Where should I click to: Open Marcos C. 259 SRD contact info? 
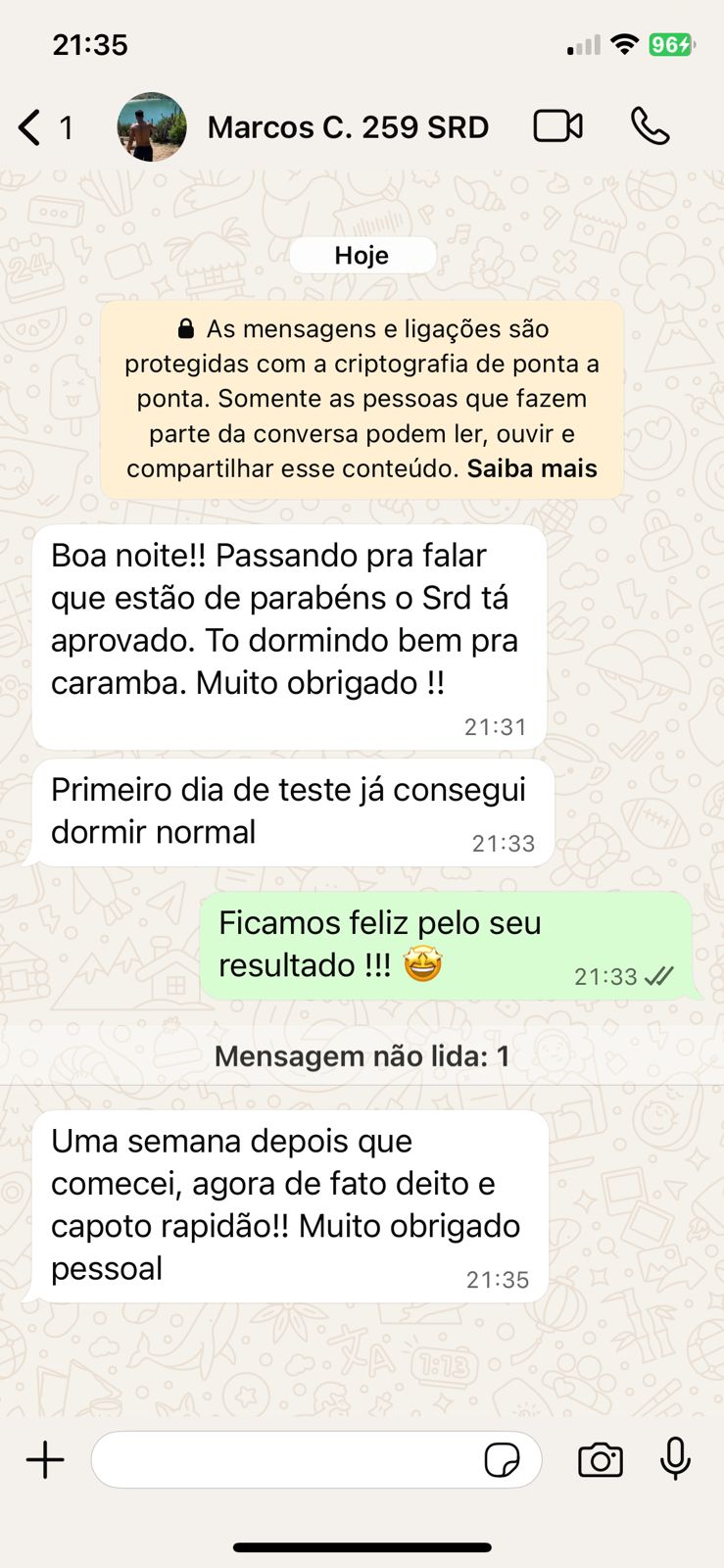(348, 127)
